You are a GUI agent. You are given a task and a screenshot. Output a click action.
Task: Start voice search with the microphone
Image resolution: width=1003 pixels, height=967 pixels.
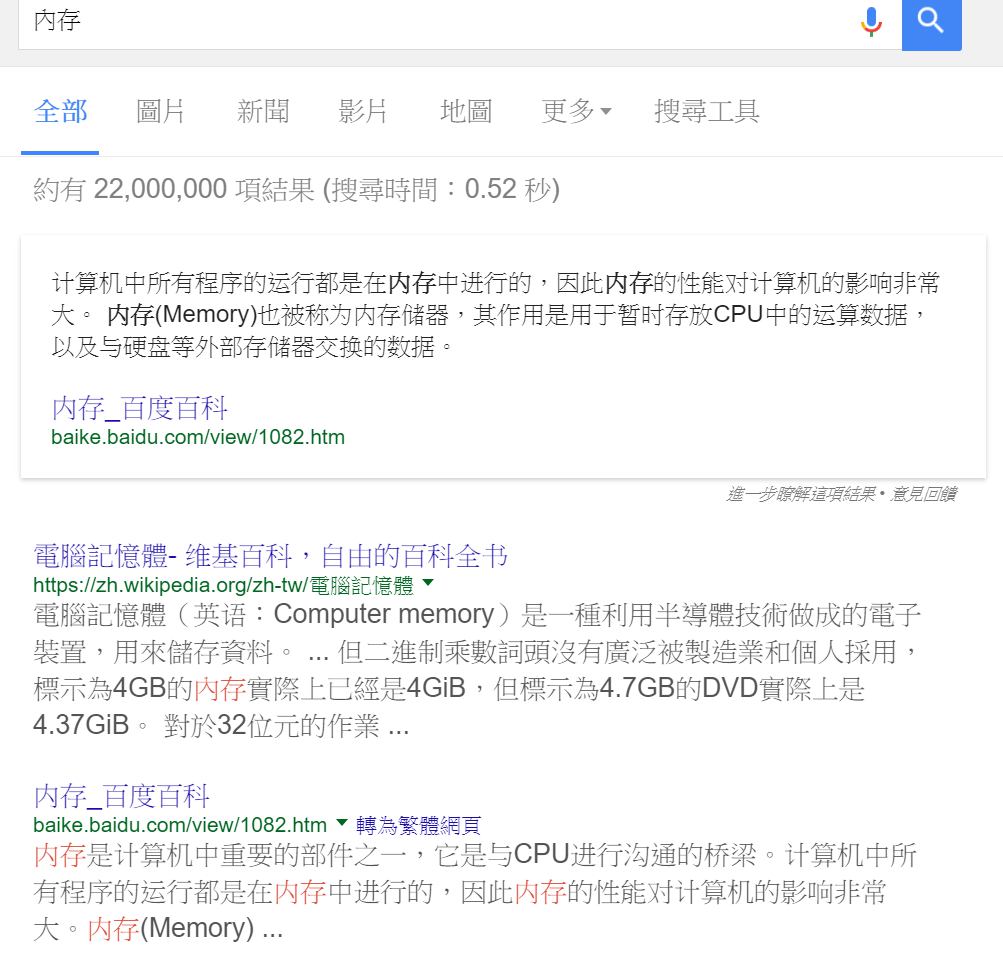click(872, 21)
